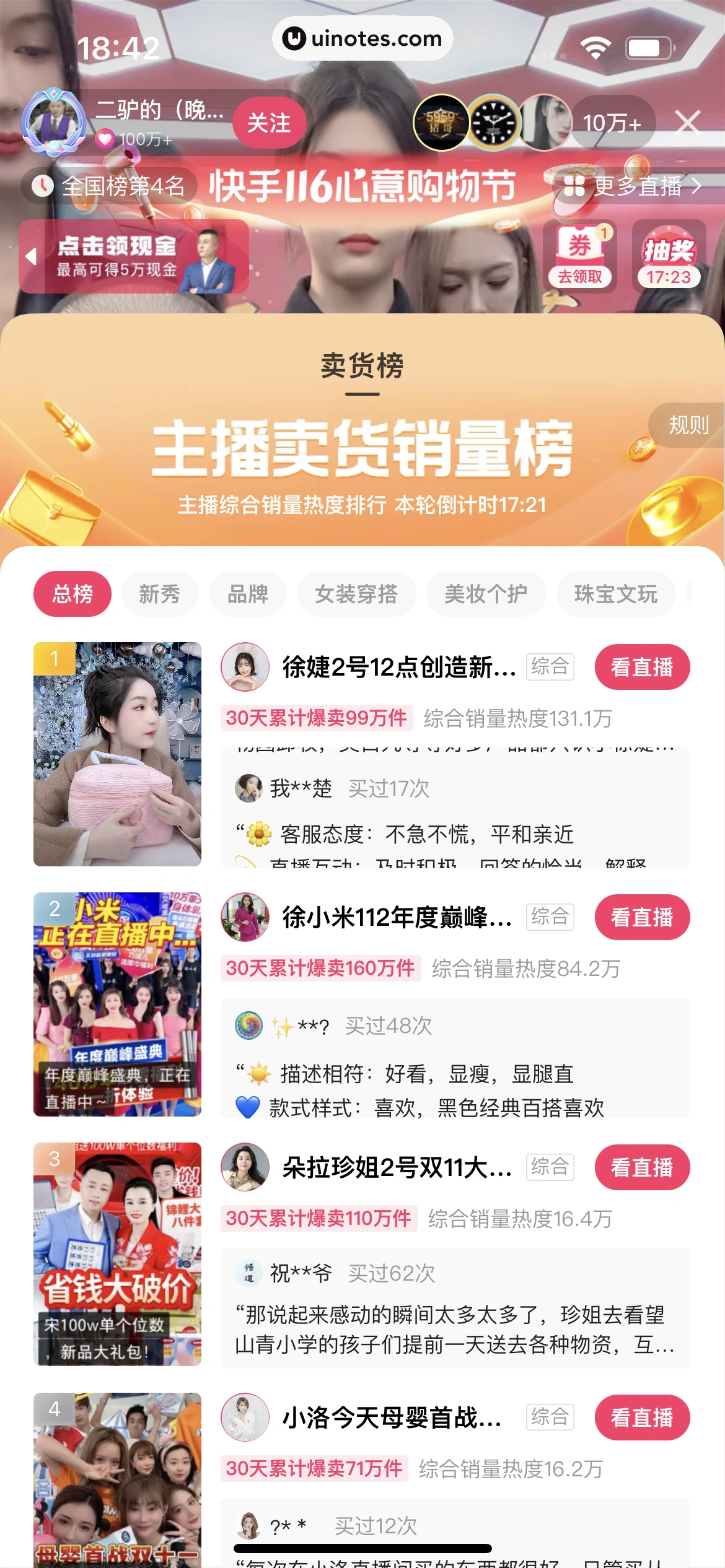725x1568 pixels.
Task: View the 规则 for the sales ranking
Action: [688, 425]
